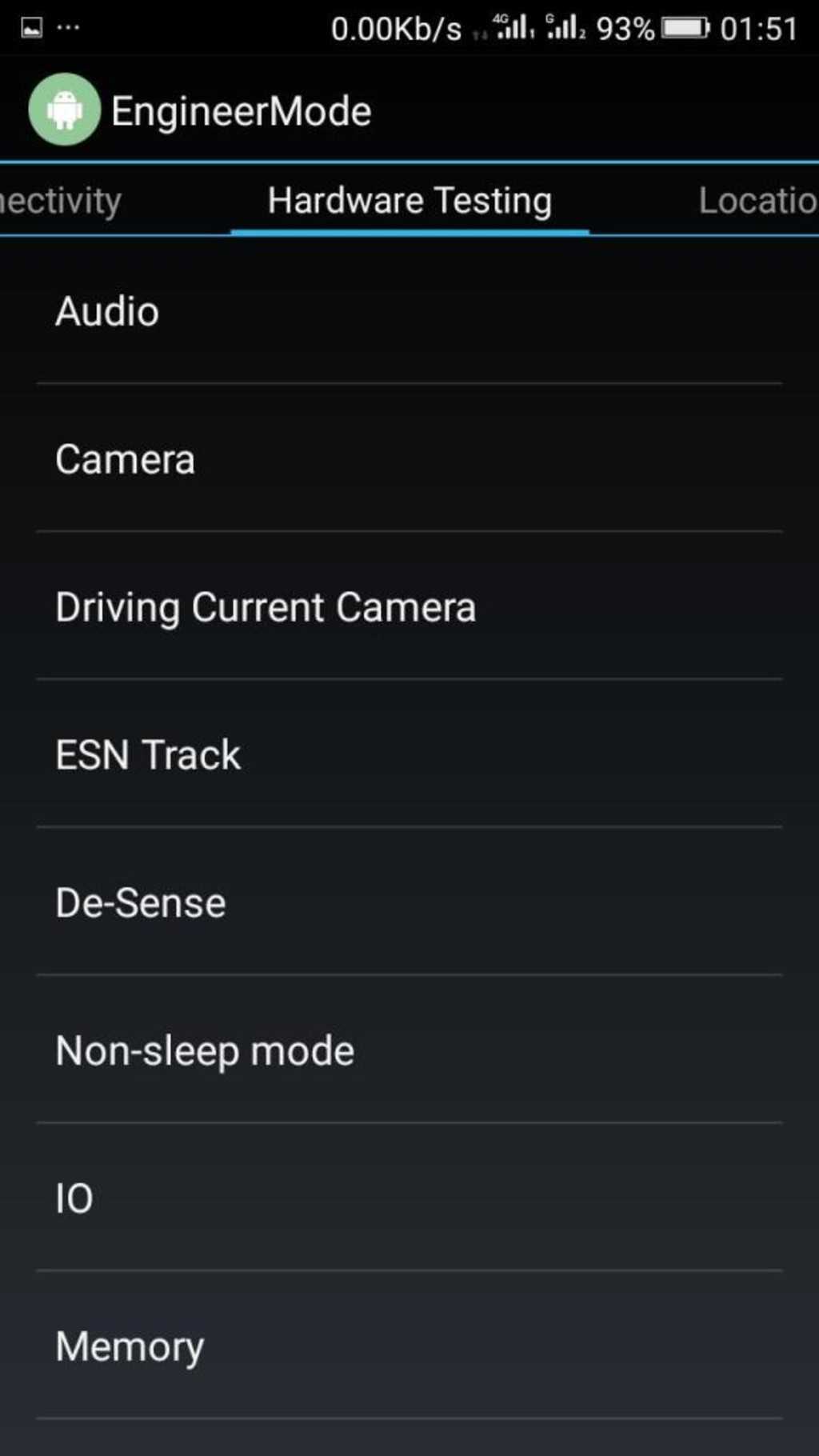
Task: Switch to the Location tab
Action: pyautogui.click(x=757, y=201)
